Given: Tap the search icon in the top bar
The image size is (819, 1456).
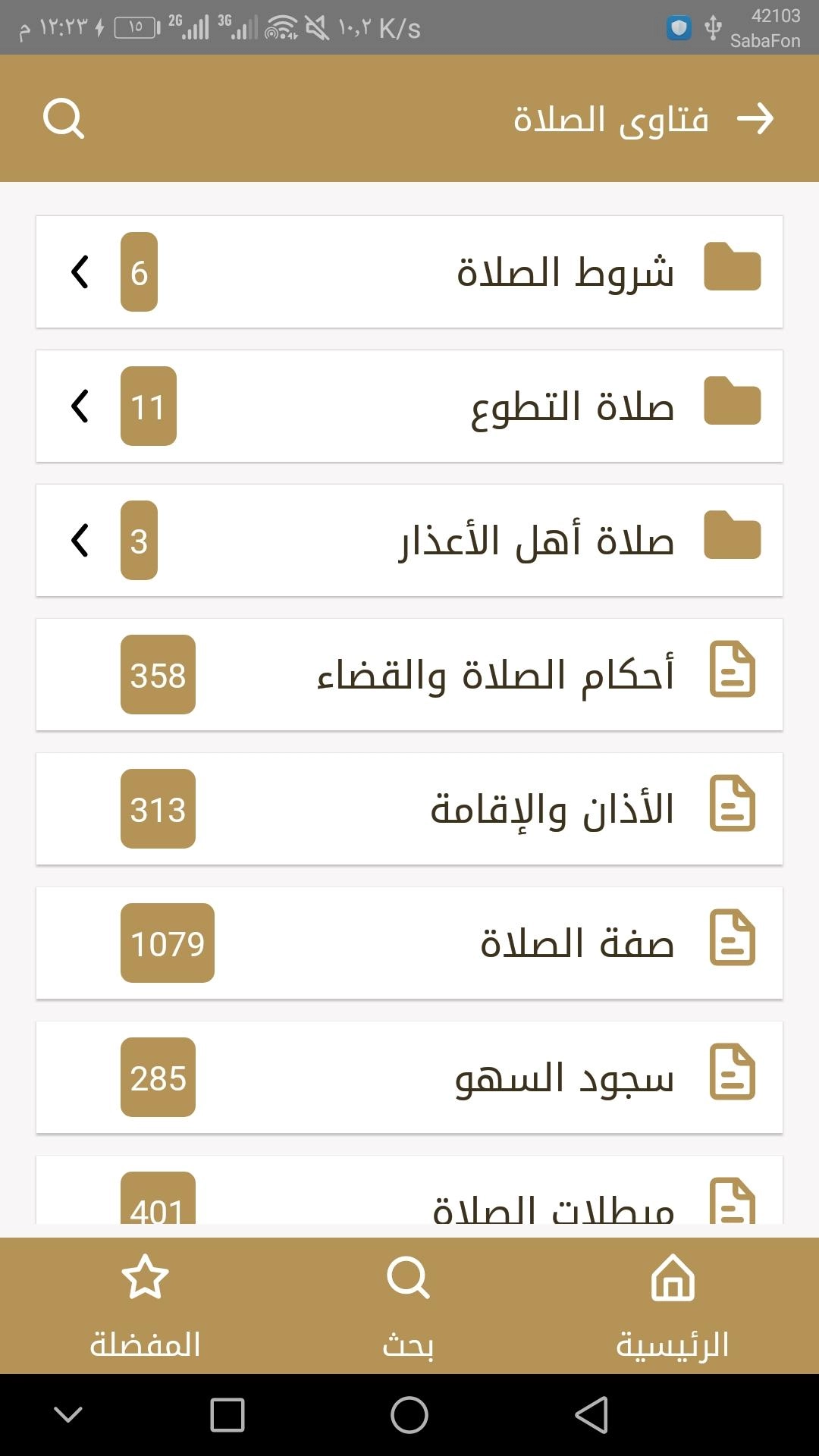Looking at the screenshot, I should pyautogui.click(x=64, y=119).
